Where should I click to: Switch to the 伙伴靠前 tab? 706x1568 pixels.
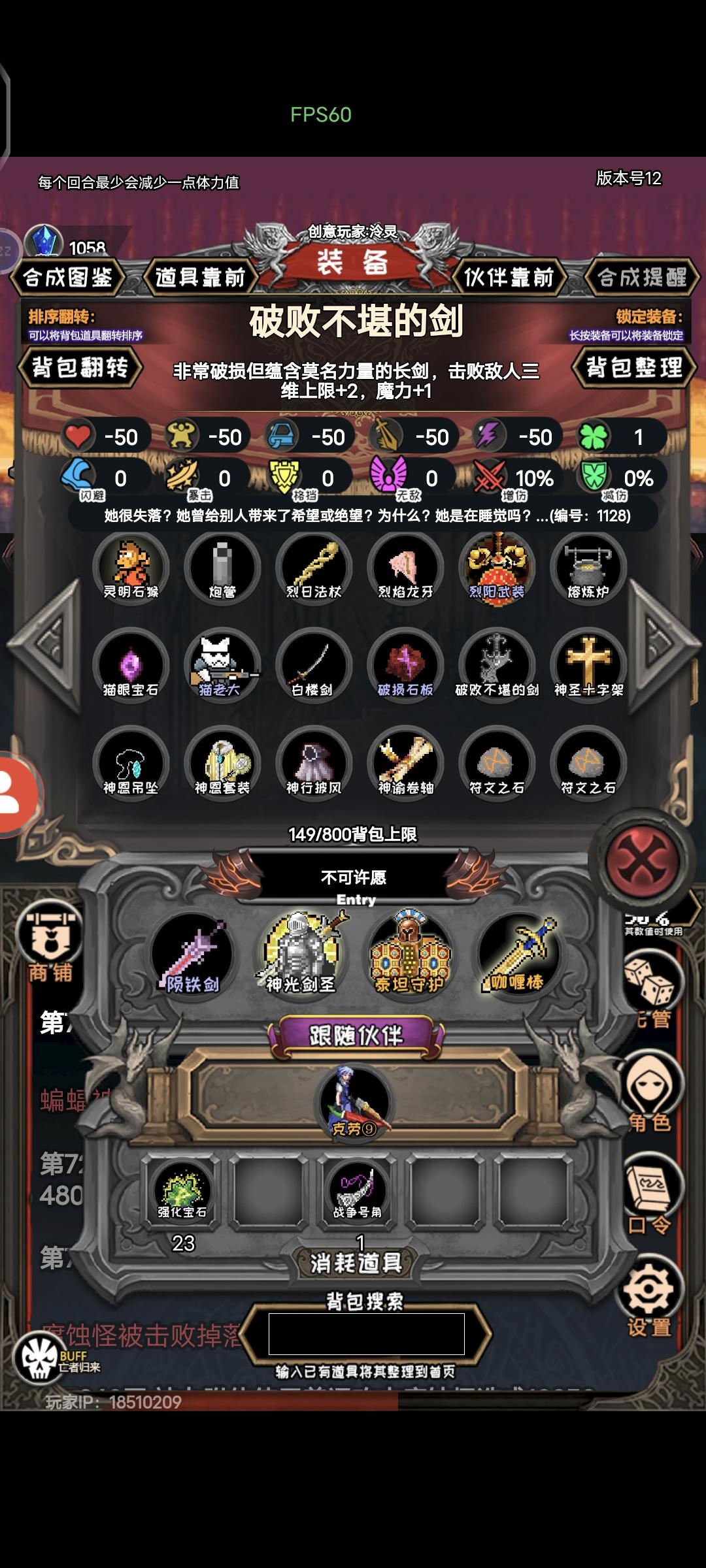click(510, 277)
